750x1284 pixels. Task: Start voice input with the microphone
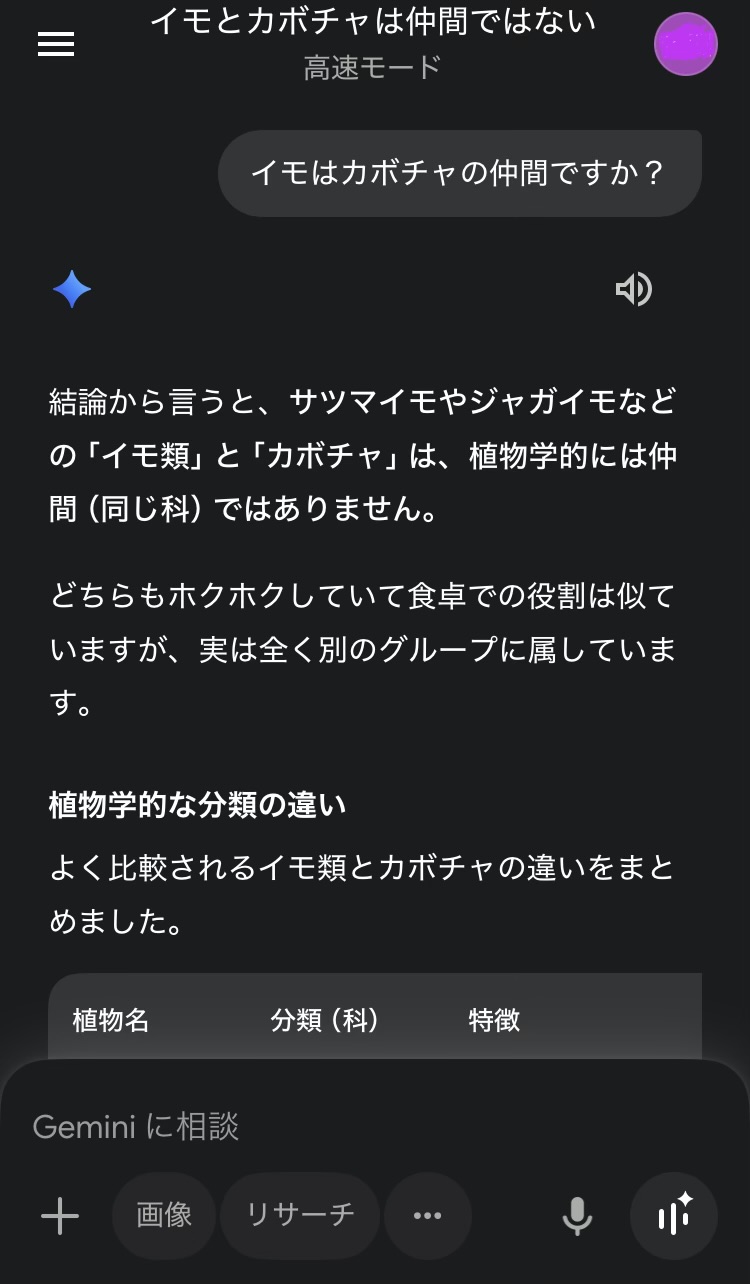[577, 1216]
